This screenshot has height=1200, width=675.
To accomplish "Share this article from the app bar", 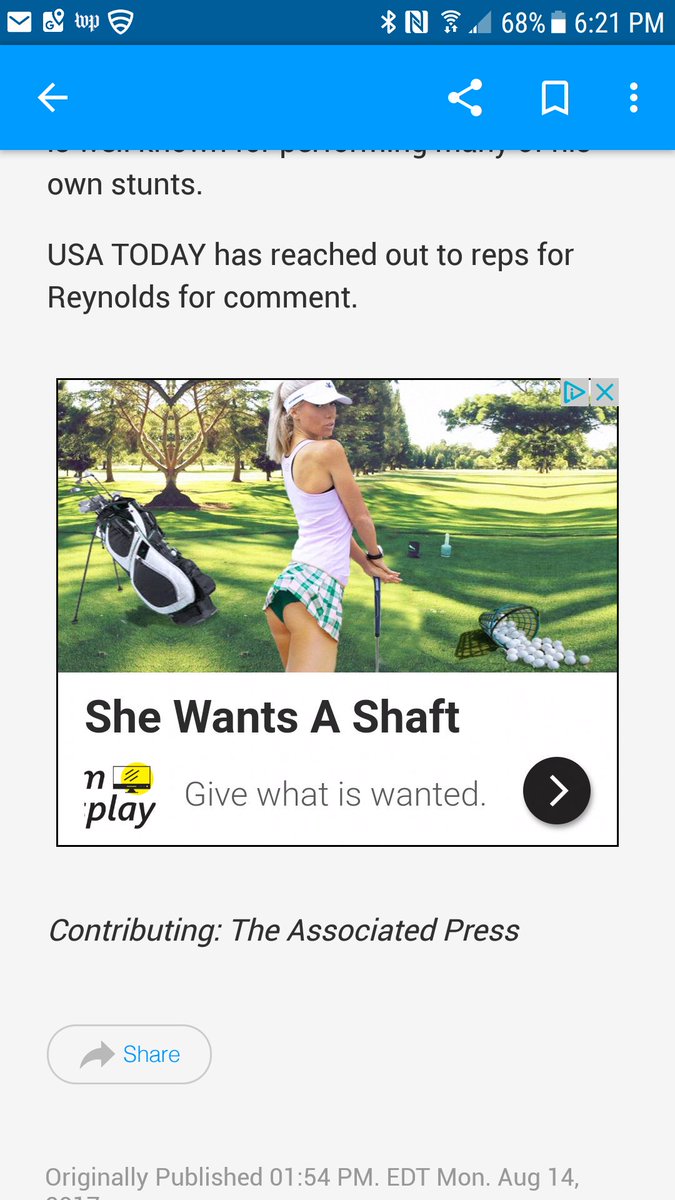I will tap(465, 98).
